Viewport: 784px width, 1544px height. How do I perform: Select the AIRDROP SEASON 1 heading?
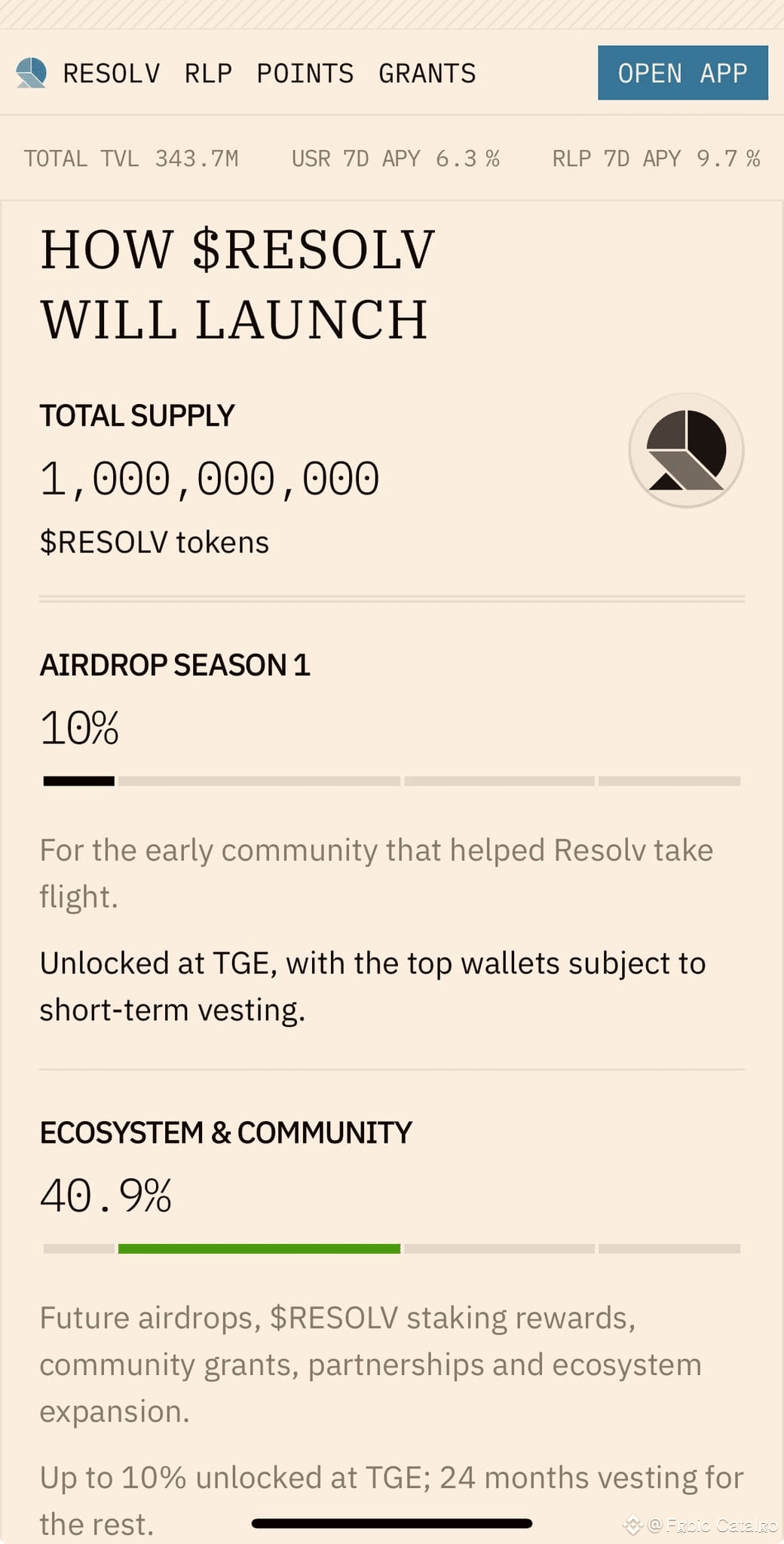point(176,665)
